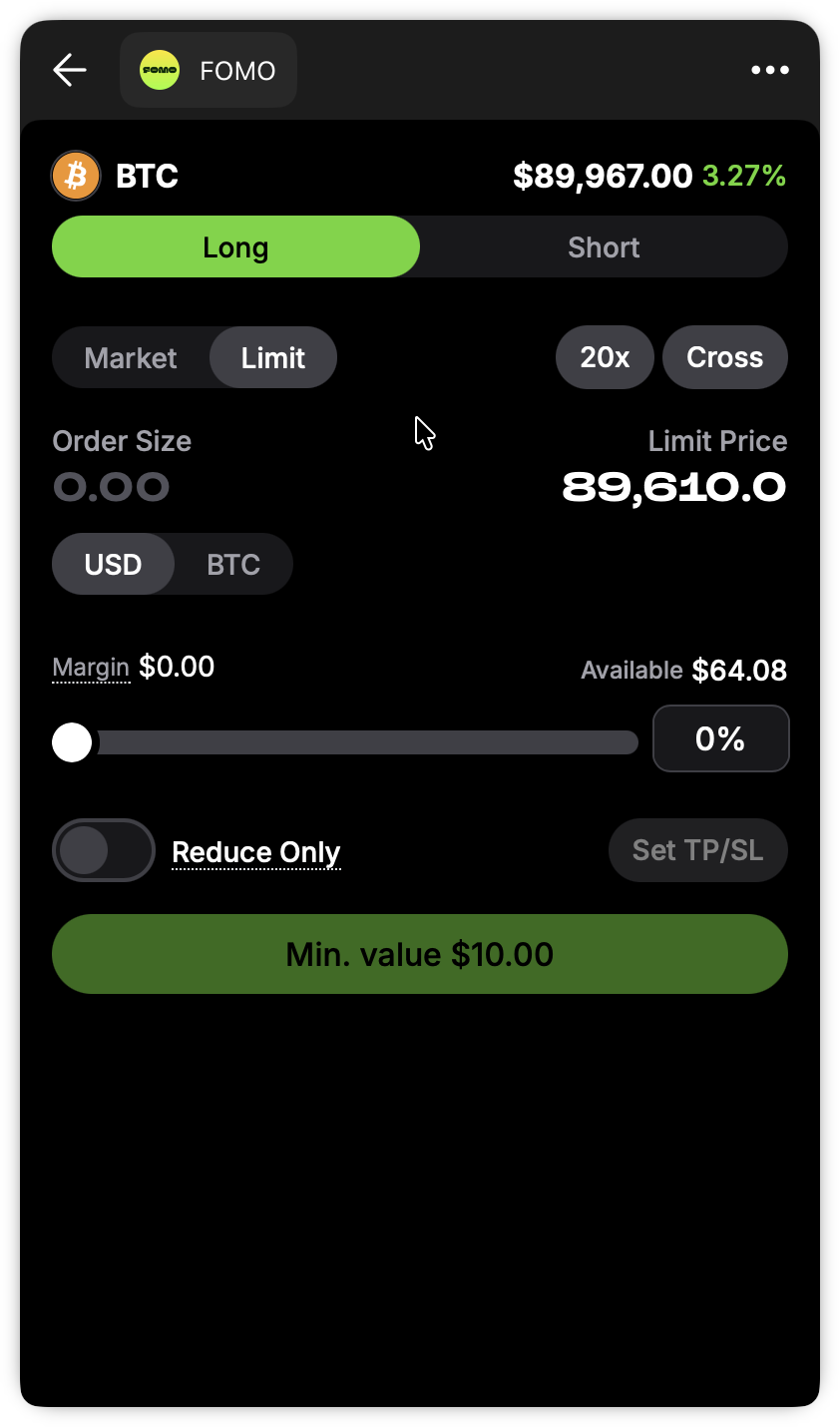Open the Reduce Only explanation link
This screenshot has width=840, height=1427.
pos(256,852)
